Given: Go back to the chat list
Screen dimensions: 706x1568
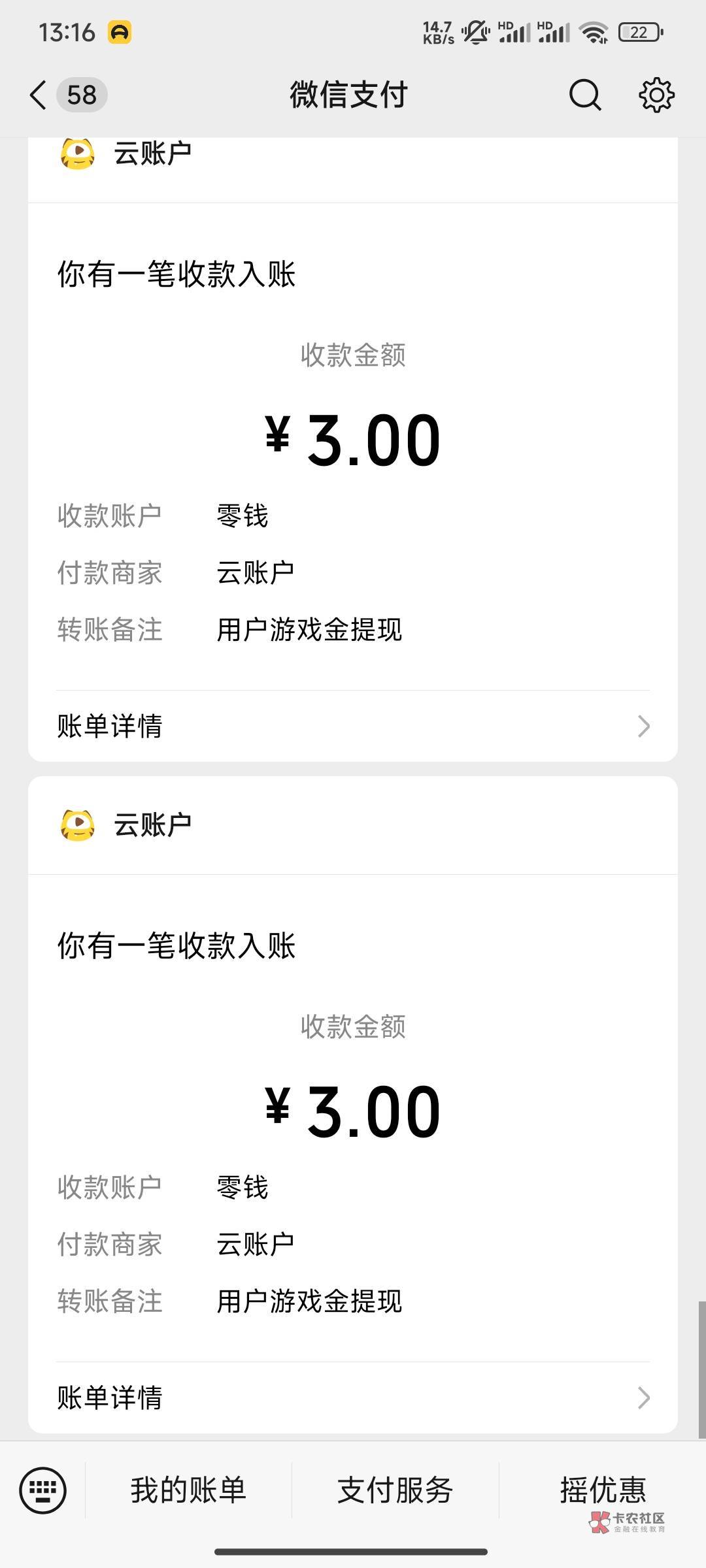Looking at the screenshot, I should click(39, 95).
